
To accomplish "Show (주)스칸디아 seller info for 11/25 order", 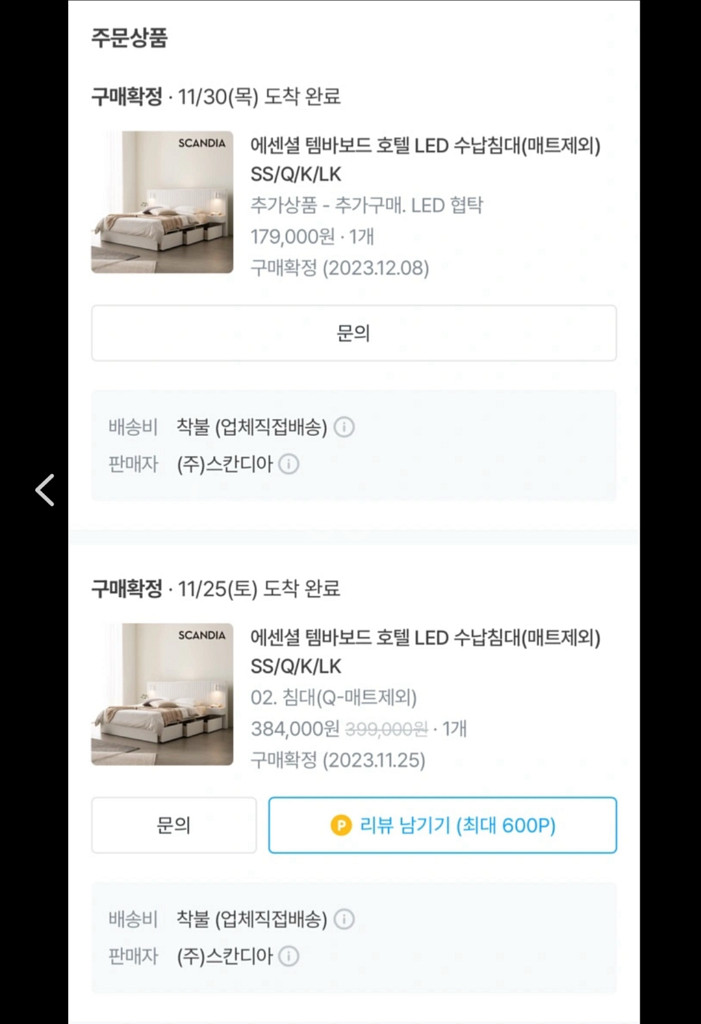I will 289,957.
